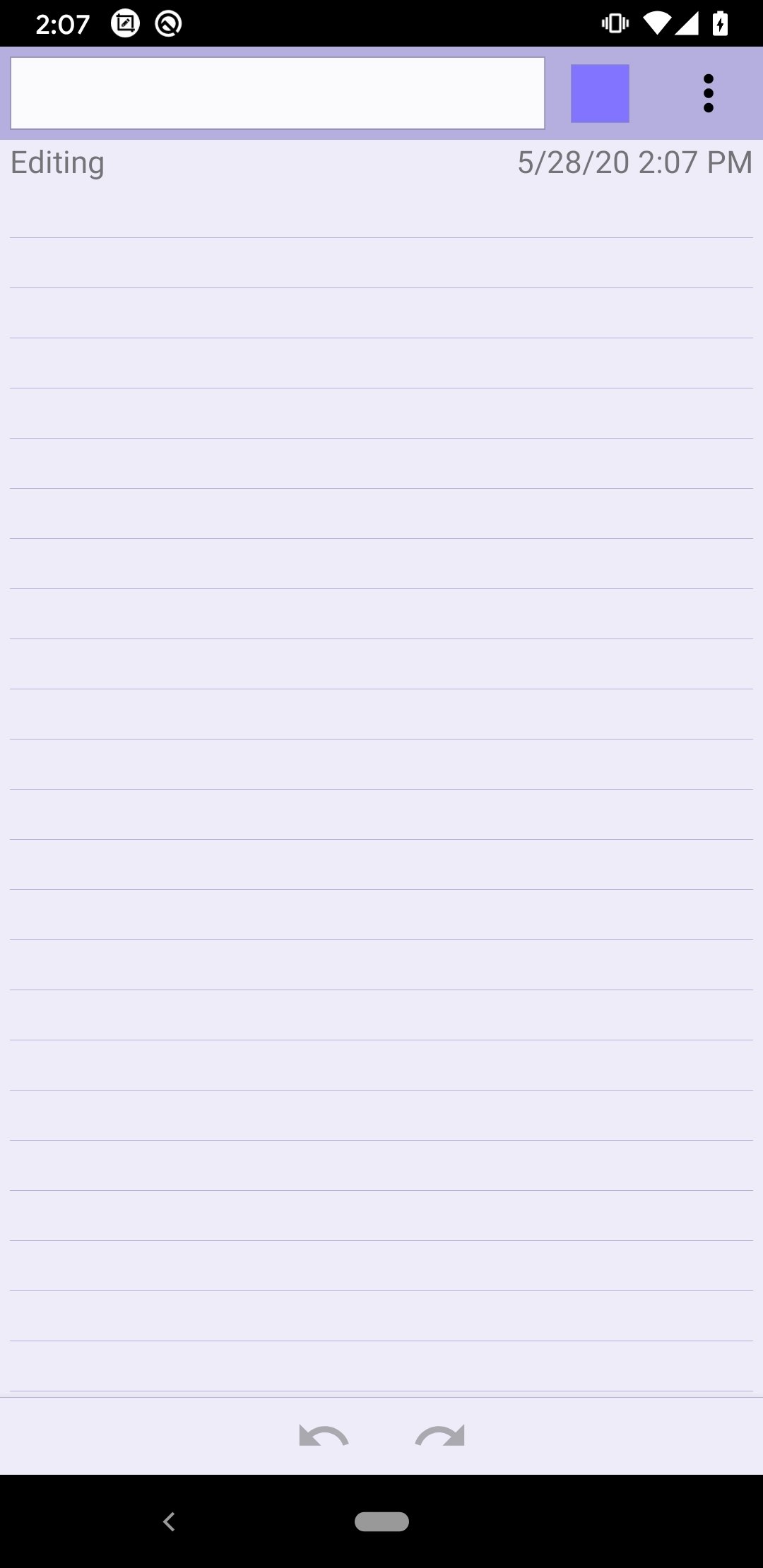763x1568 pixels.
Task: Open the three-dot overflow menu
Action: [709, 93]
